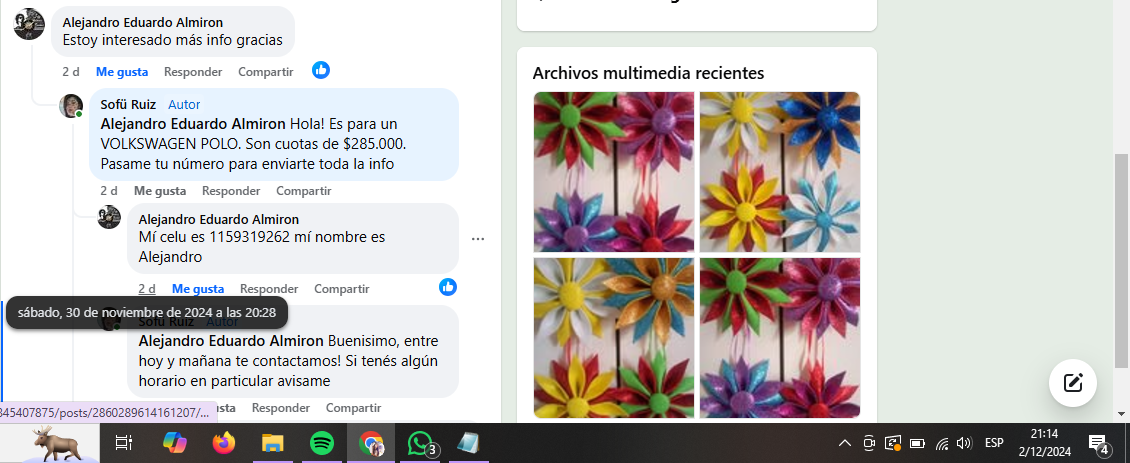Viewport: 1130px width, 463px height.
Task: Open Sofü Ruiz's profile from the Volkswagen Polo reply
Action: click(128, 104)
